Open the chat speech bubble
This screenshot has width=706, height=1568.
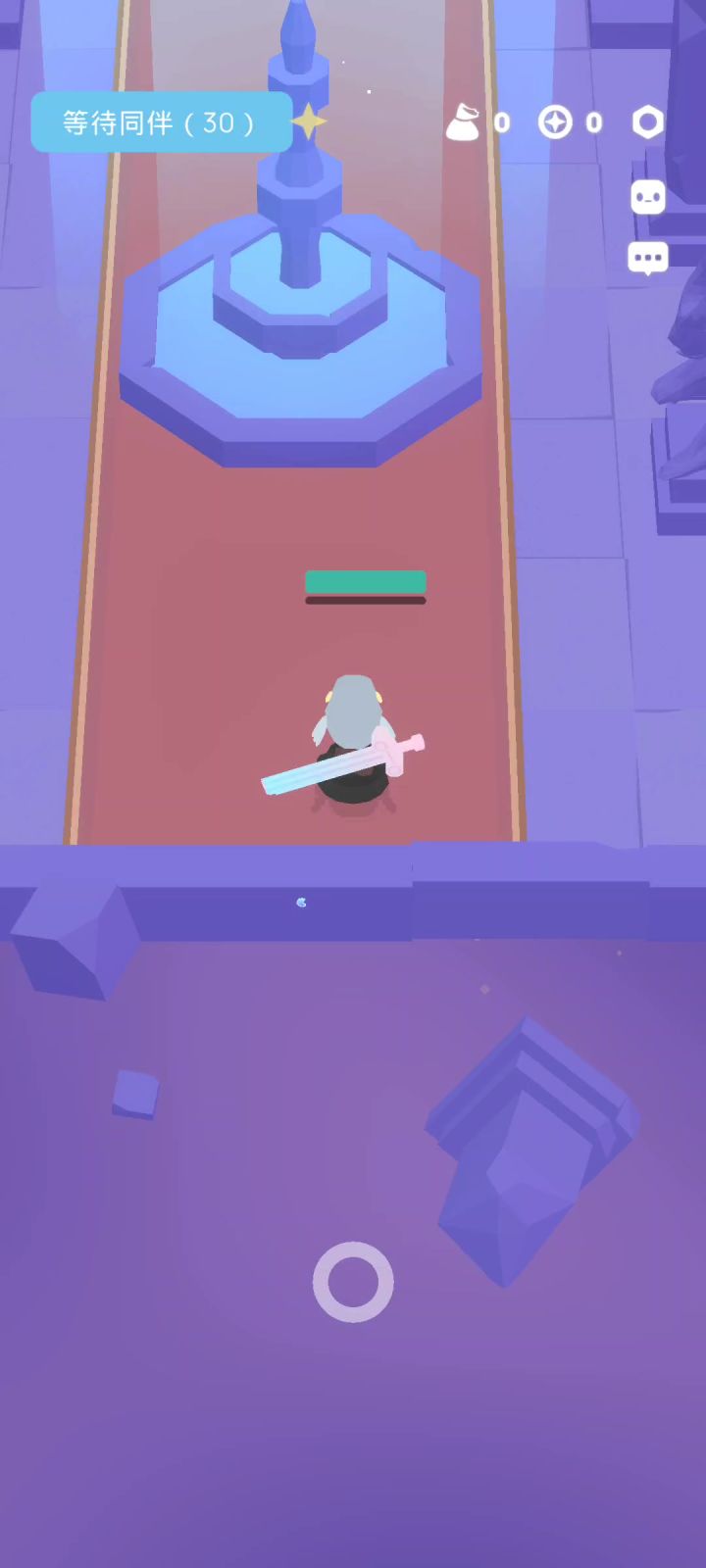647,259
